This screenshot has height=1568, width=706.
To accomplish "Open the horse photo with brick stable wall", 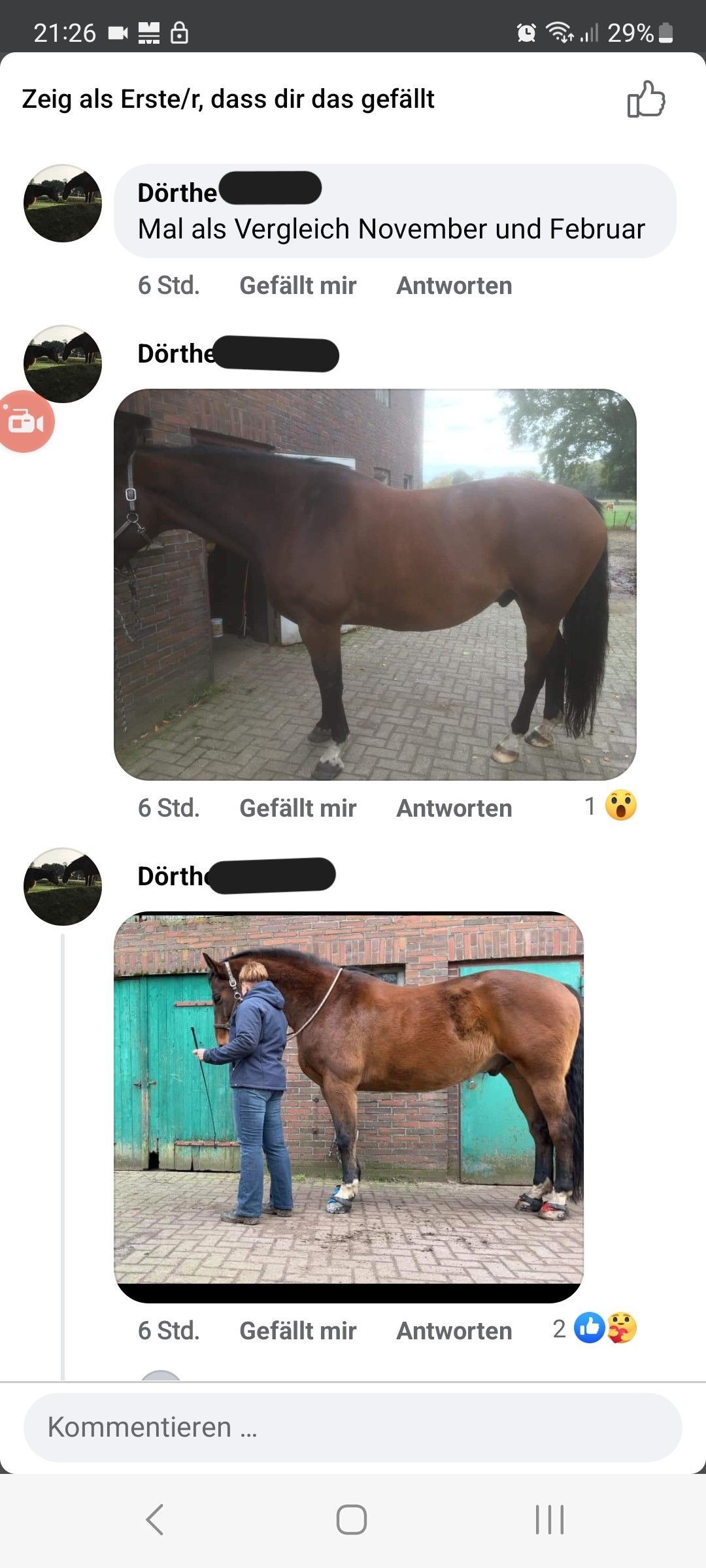I will coord(375,584).
